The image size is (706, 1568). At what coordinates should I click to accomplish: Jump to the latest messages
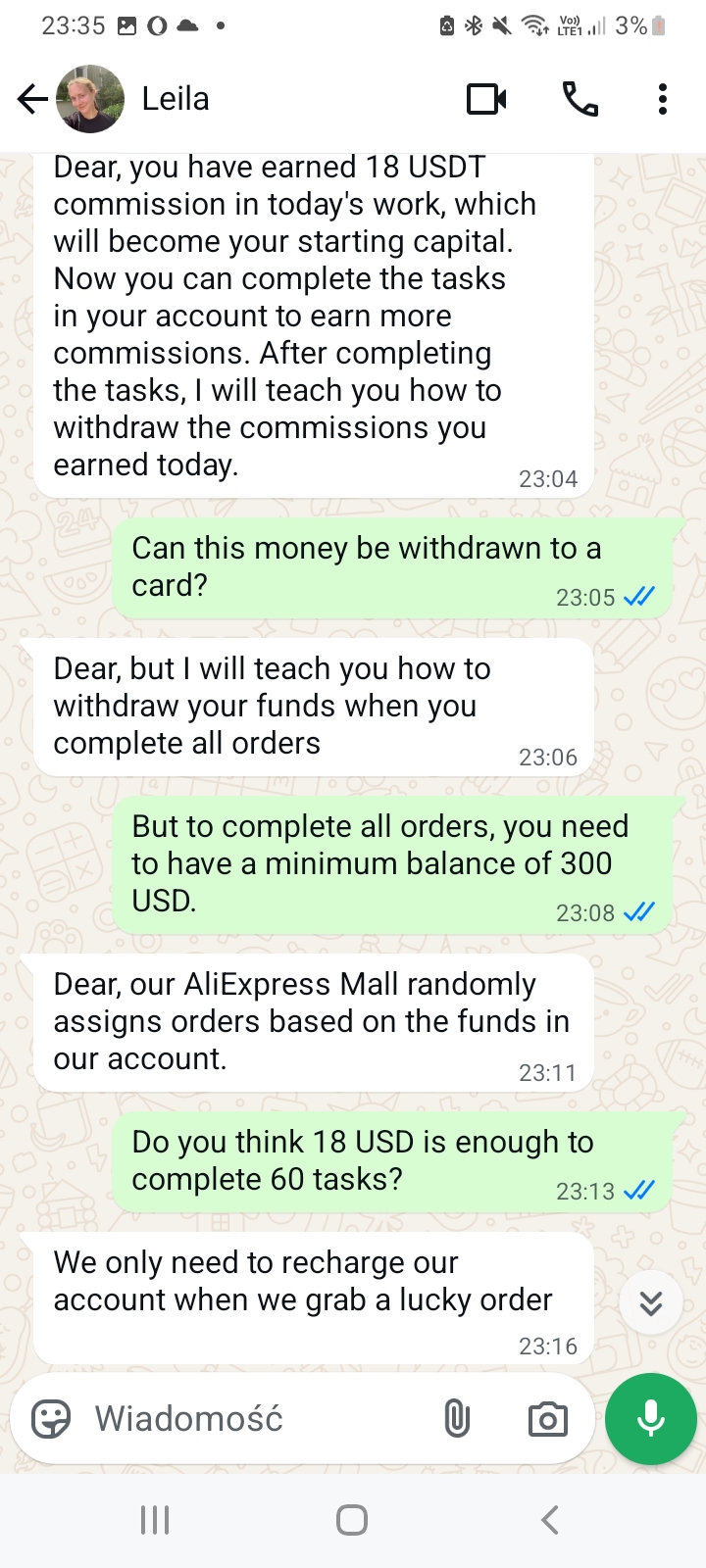tap(651, 1302)
